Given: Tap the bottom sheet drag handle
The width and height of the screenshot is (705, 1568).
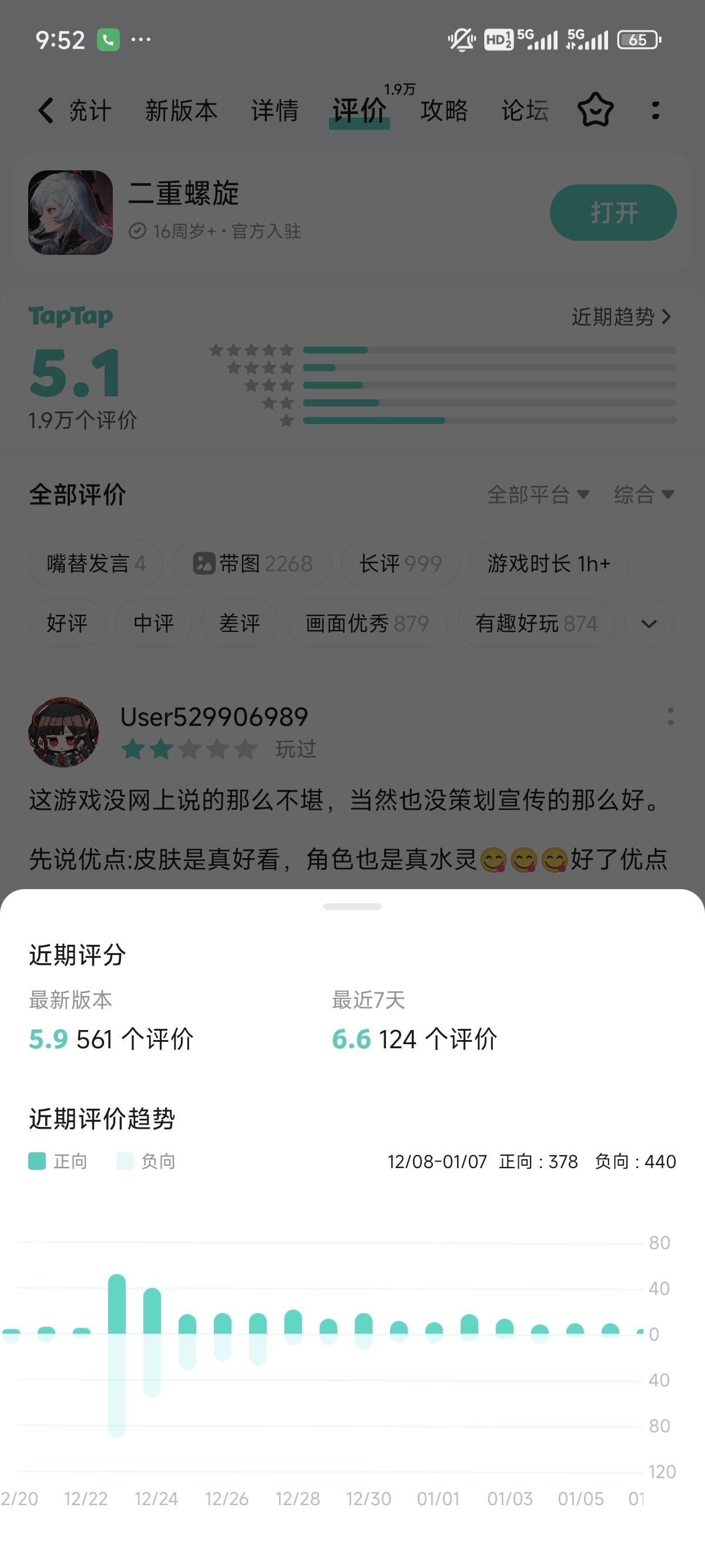Looking at the screenshot, I should pyautogui.click(x=352, y=906).
